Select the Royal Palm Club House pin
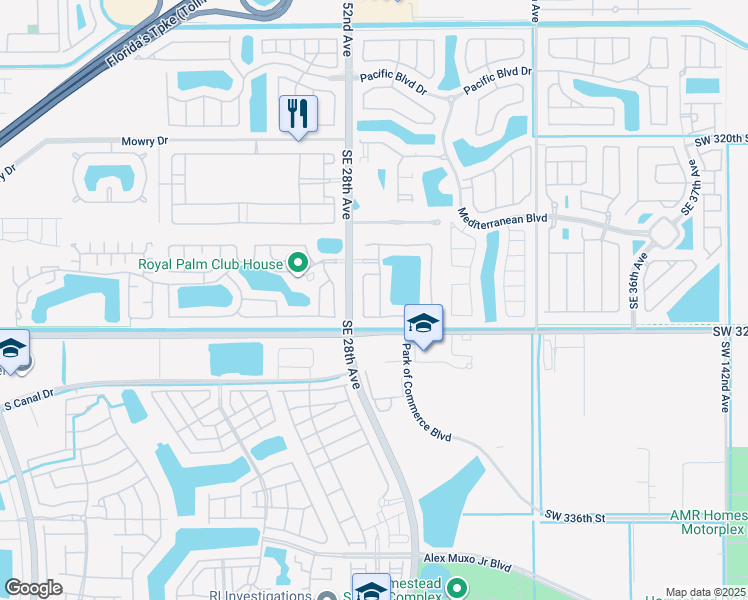 click(x=297, y=264)
